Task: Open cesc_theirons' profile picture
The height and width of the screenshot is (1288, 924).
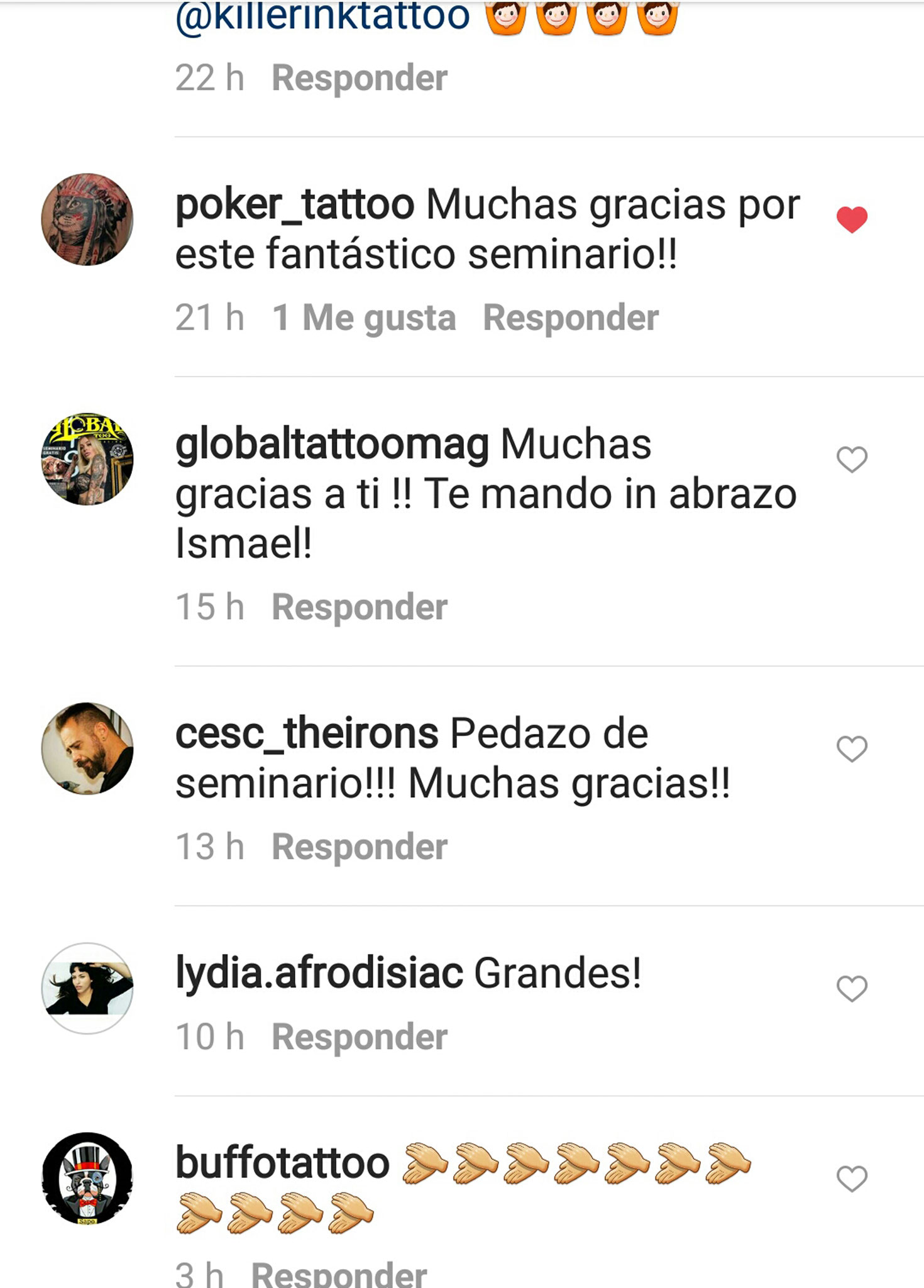Action: click(87, 748)
